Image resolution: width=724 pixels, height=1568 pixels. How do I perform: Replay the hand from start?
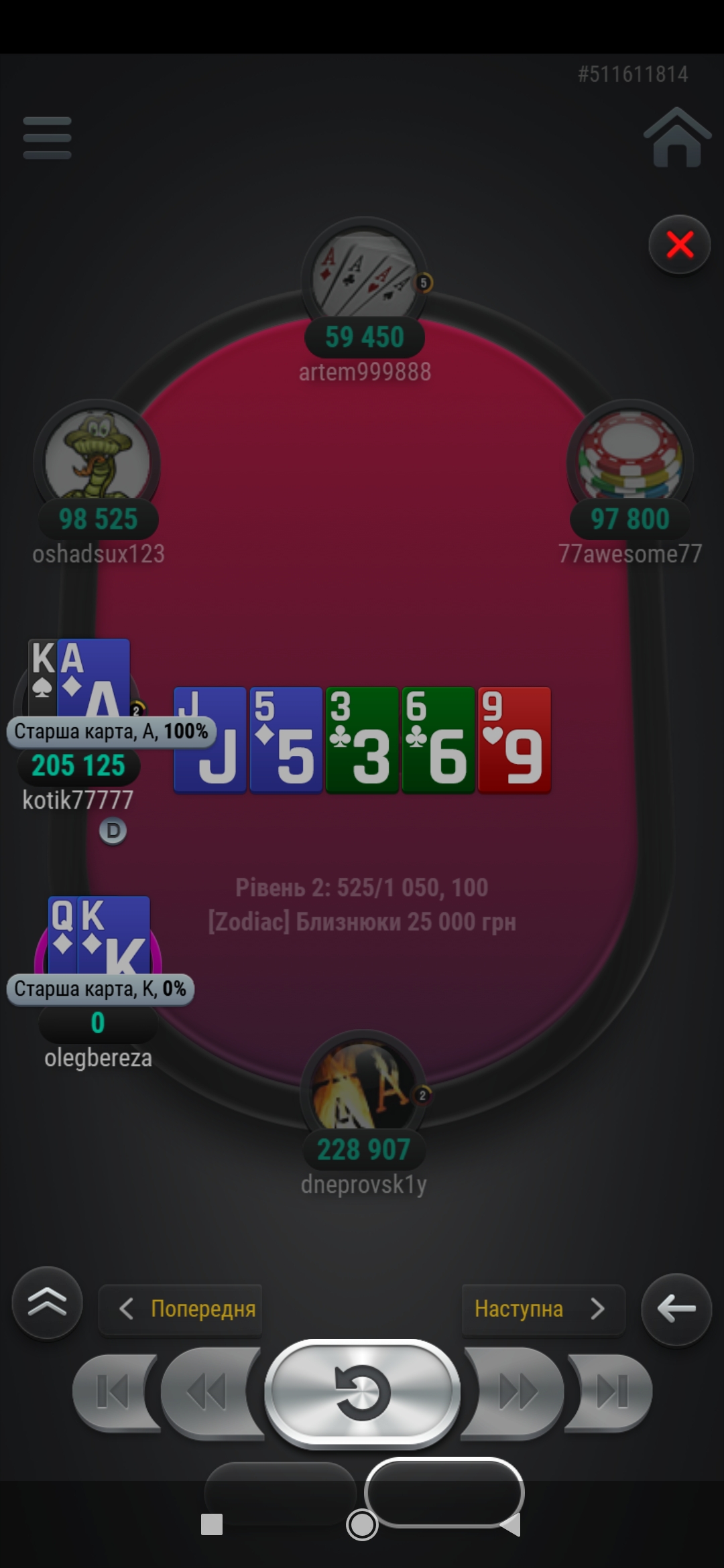point(362,1392)
